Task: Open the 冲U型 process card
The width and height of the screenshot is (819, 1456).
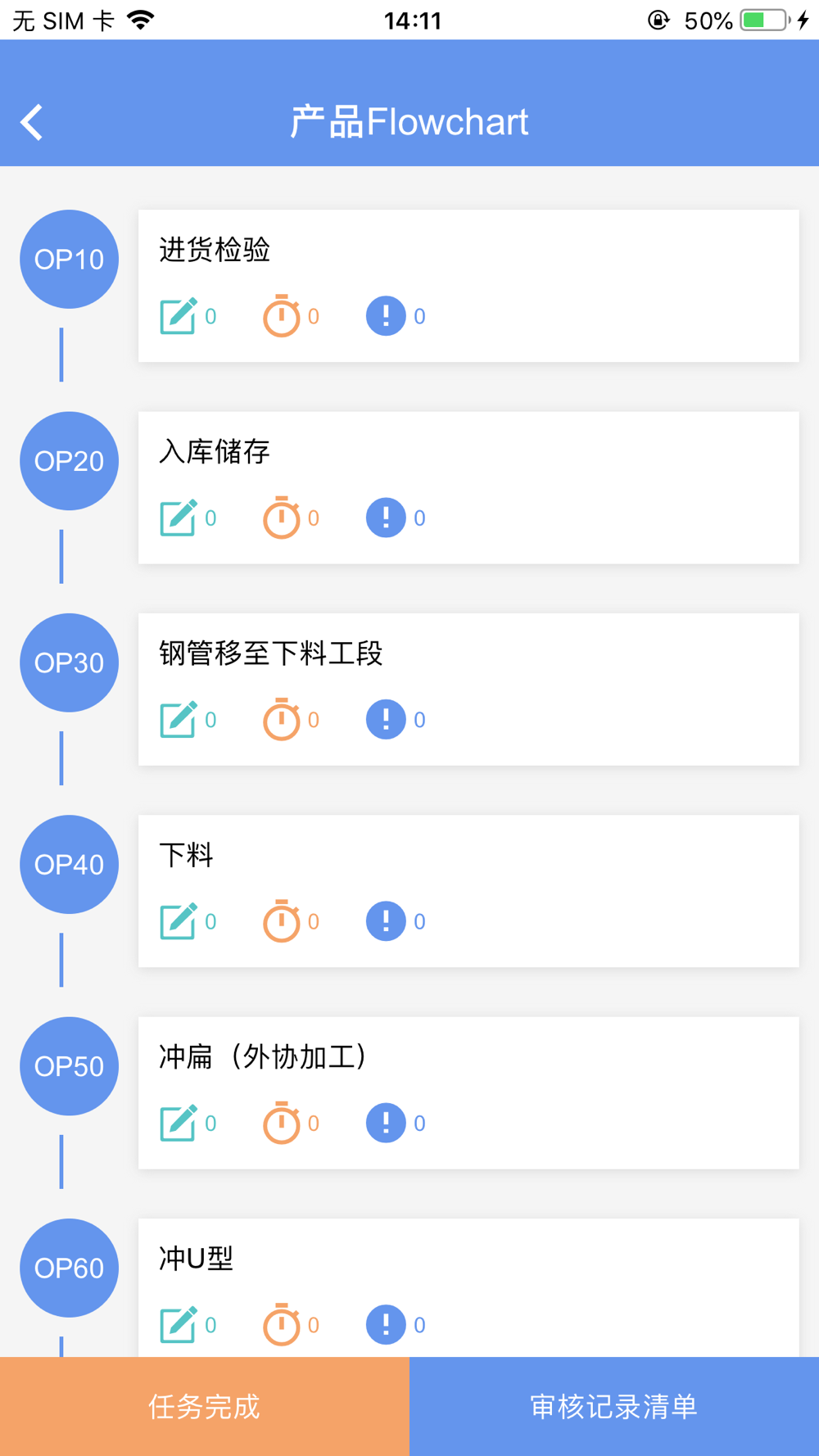Action: coord(468,1287)
